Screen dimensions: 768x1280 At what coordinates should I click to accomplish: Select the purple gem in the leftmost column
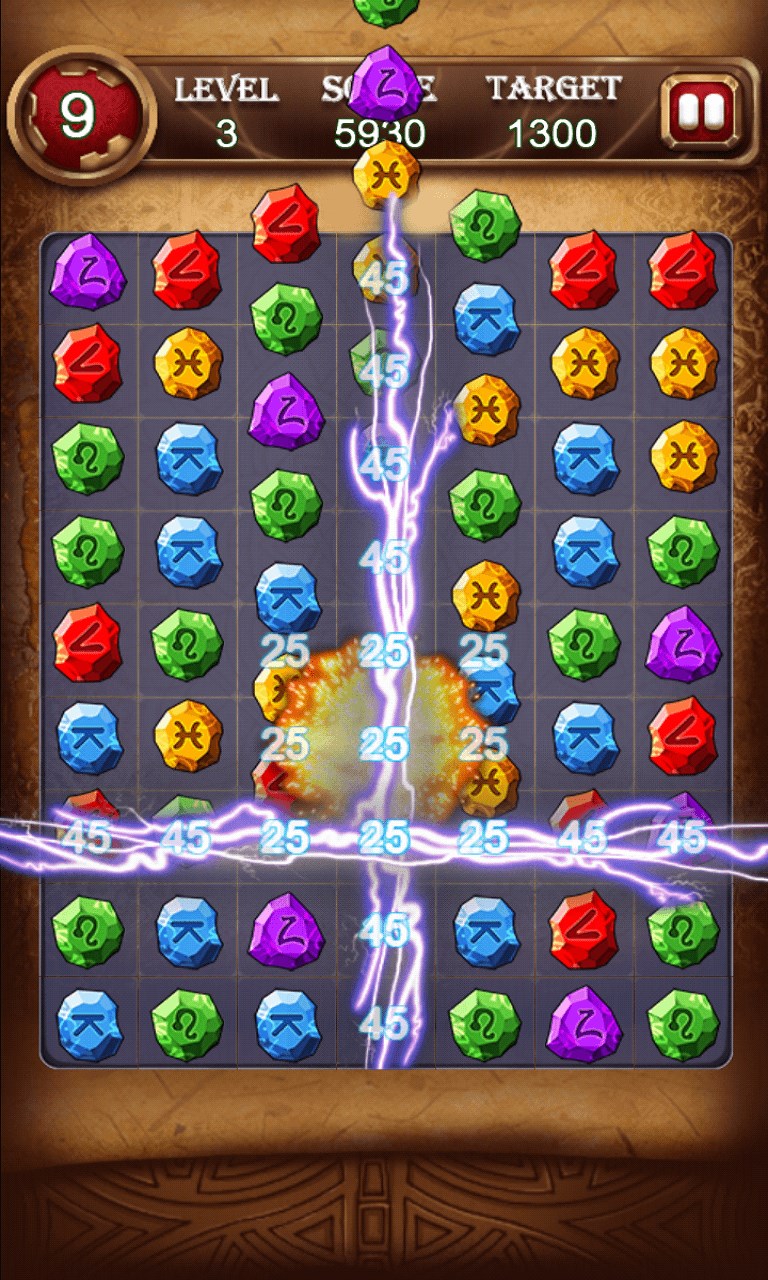click(x=88, y=272)
